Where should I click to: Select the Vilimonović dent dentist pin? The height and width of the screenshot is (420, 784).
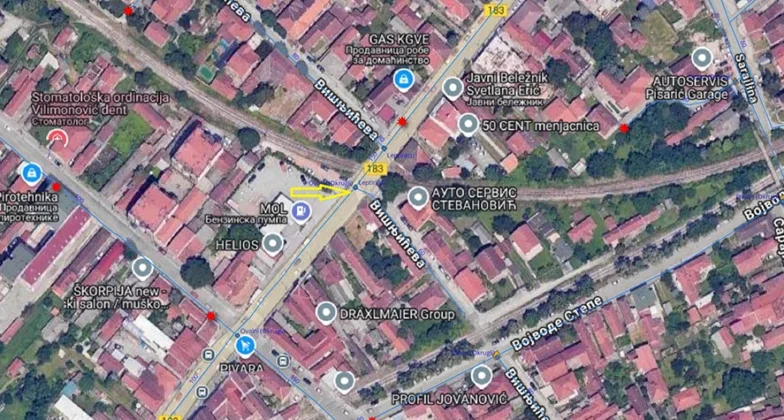tap(57, 138)
